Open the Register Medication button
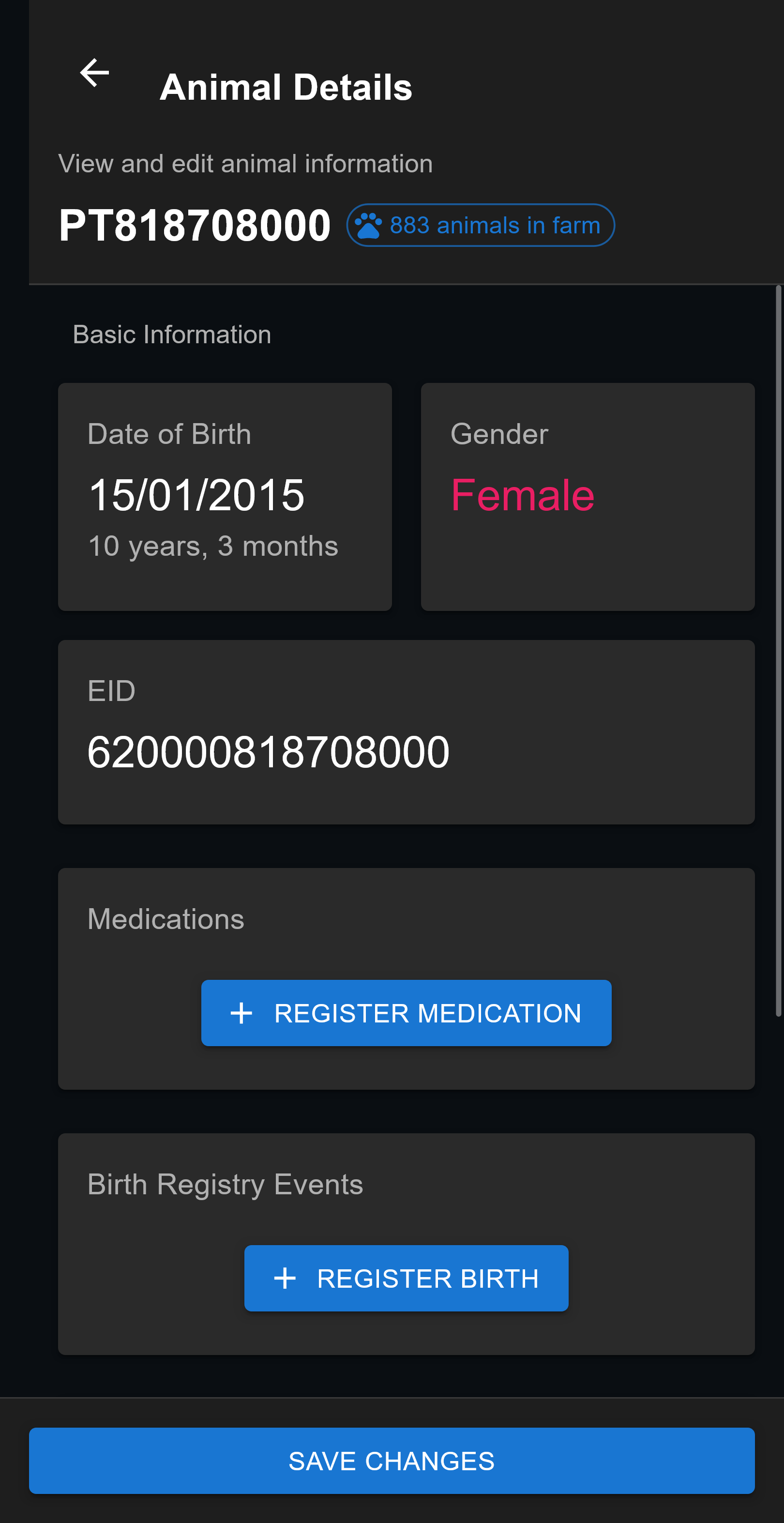 click(x=406, y=1013)
